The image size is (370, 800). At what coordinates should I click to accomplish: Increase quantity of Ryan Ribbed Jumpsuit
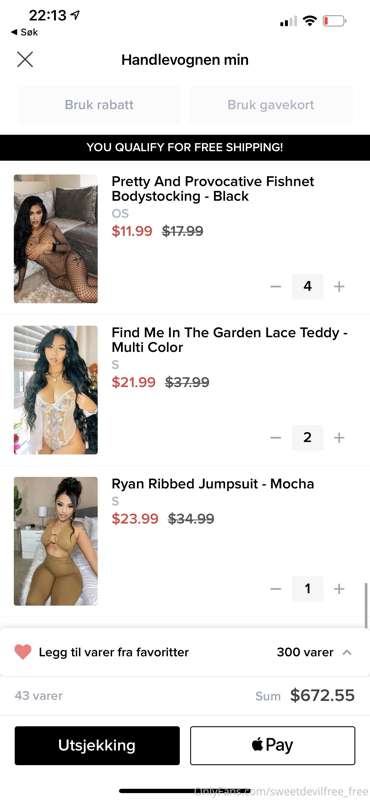tap(339, 589)
